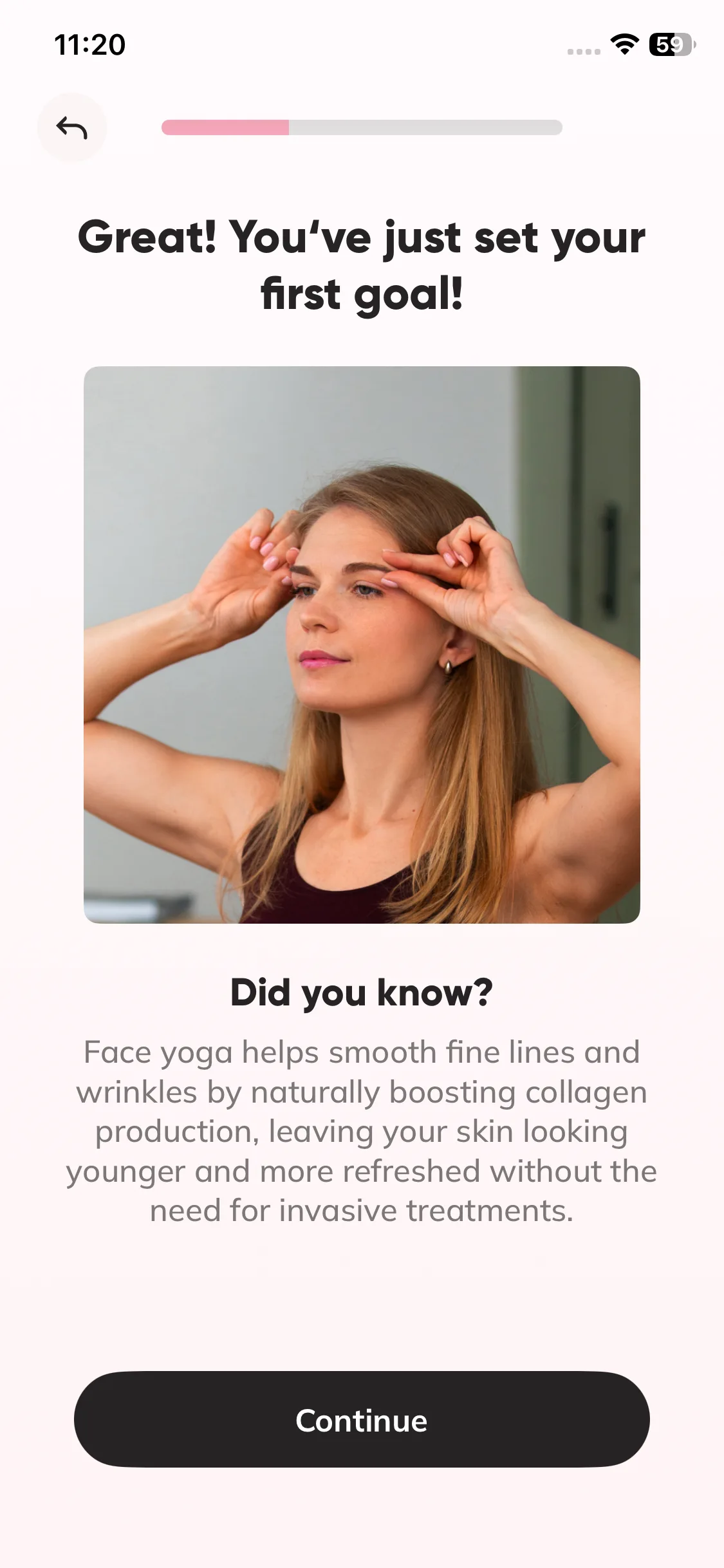Screen dimensions: 724x1568
Task: Tap Continue to proceed
Action: [362, 1419]
